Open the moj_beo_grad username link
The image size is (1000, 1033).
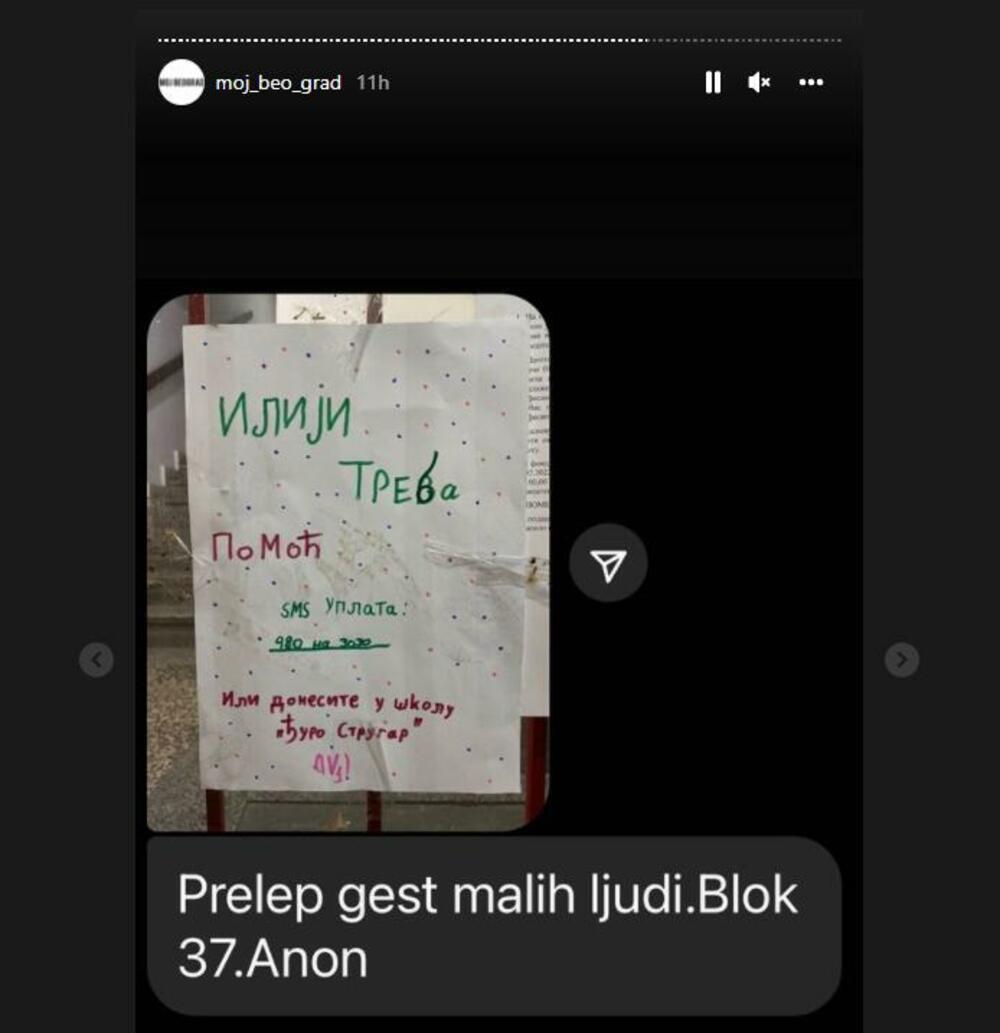click(278, 83)
